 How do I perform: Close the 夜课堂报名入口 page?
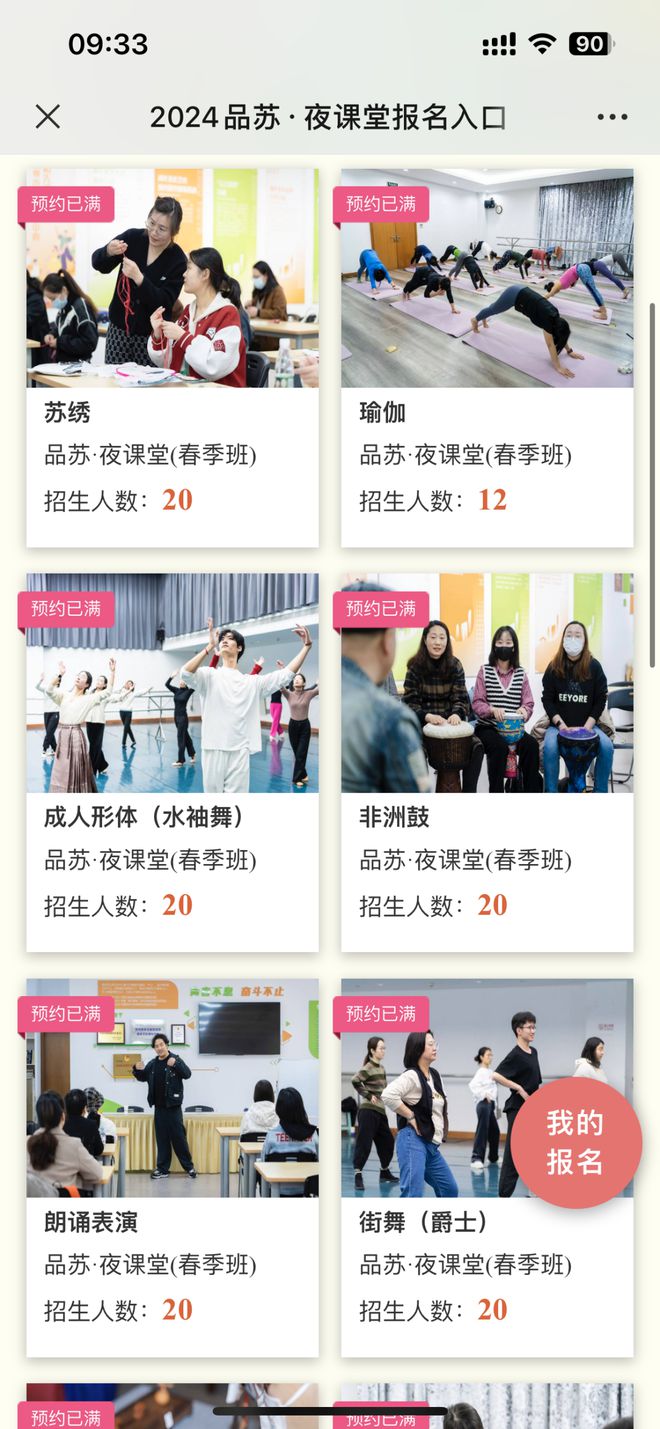click(47, 117)
